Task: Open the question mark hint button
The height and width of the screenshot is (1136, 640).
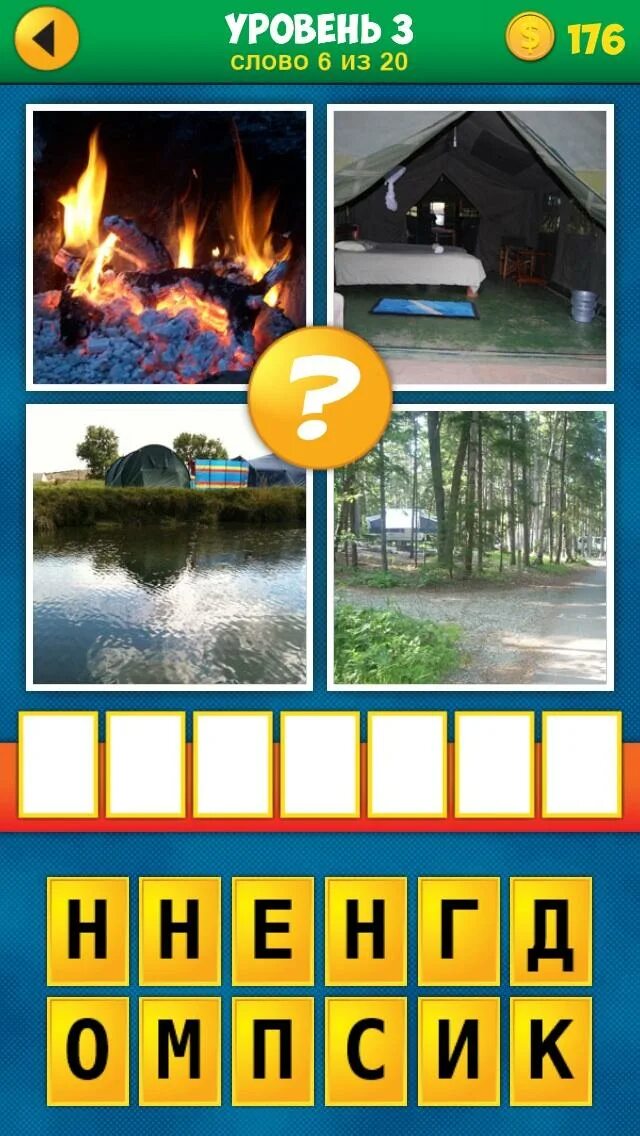Action: [320, 397]
